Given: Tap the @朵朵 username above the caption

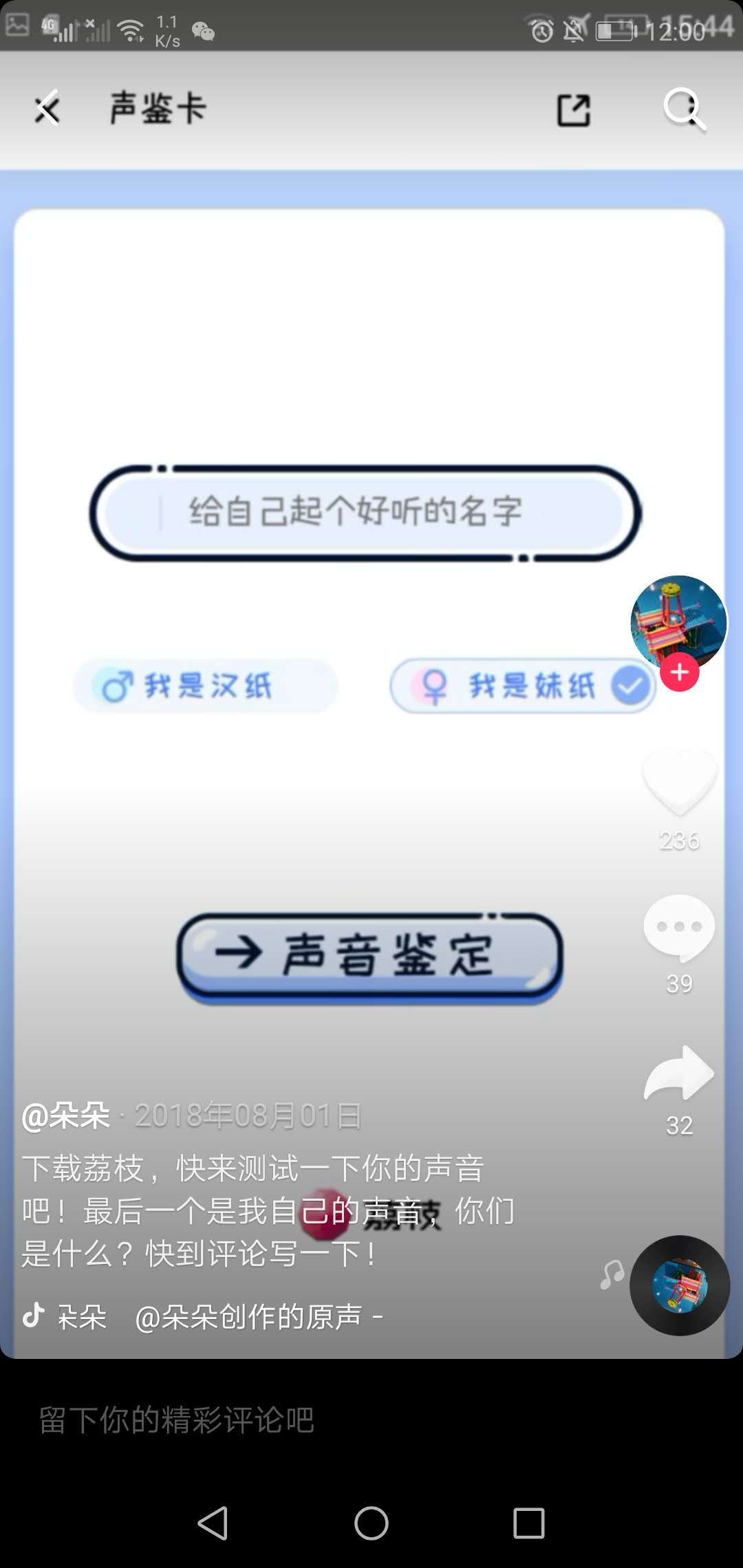Looking at the screenshot, I should 66,1115.
